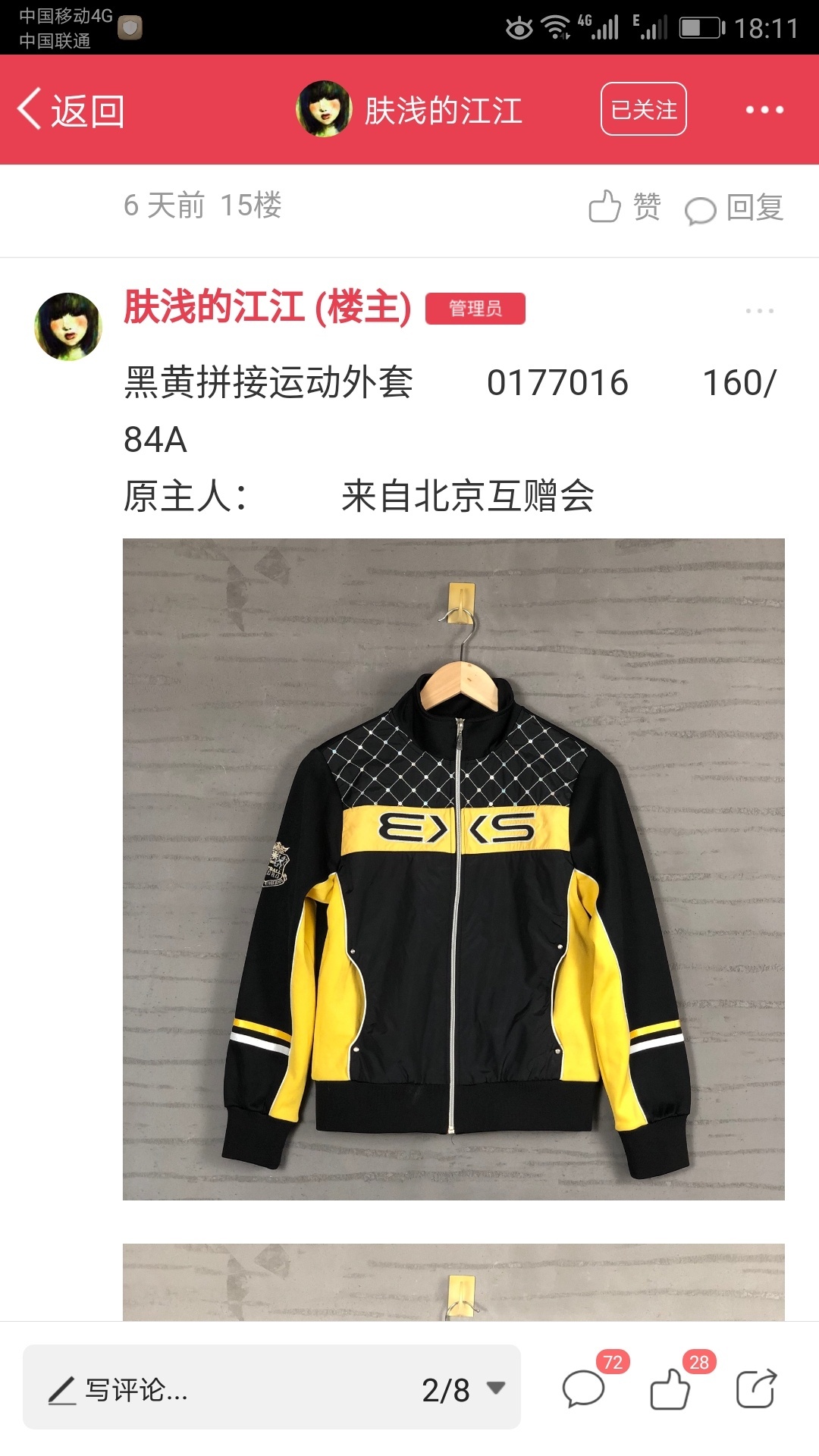
Task: Tap the 已关注 follow button
Action: (x=644, y=109)
